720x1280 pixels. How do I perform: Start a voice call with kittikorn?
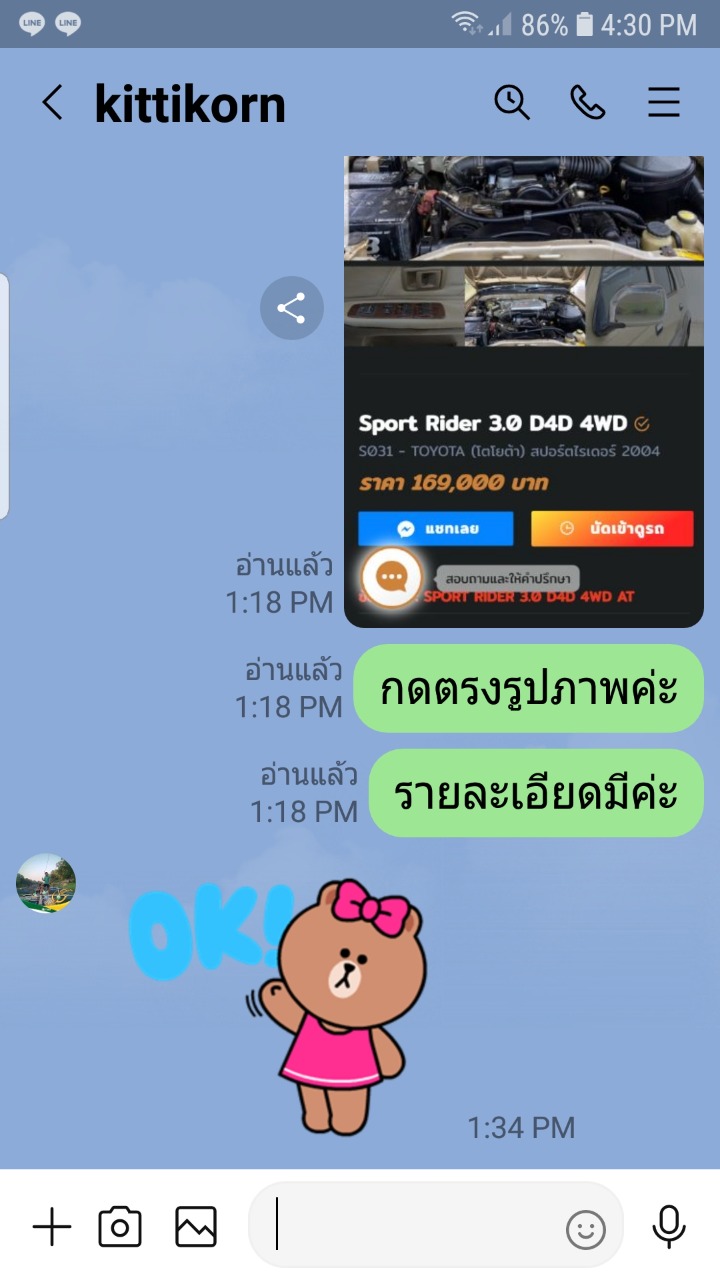point(587,102)
